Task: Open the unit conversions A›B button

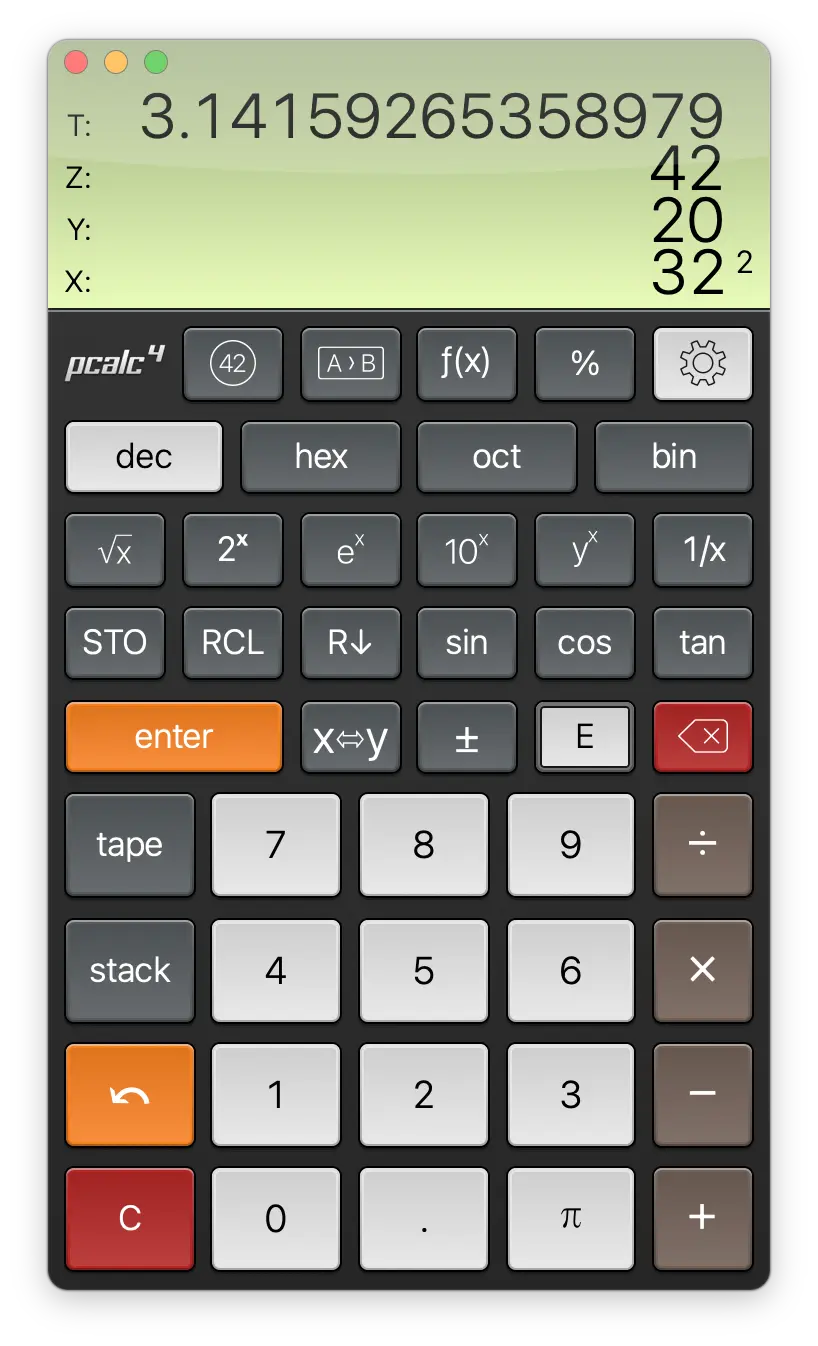Action: click(x=350, y=364)
